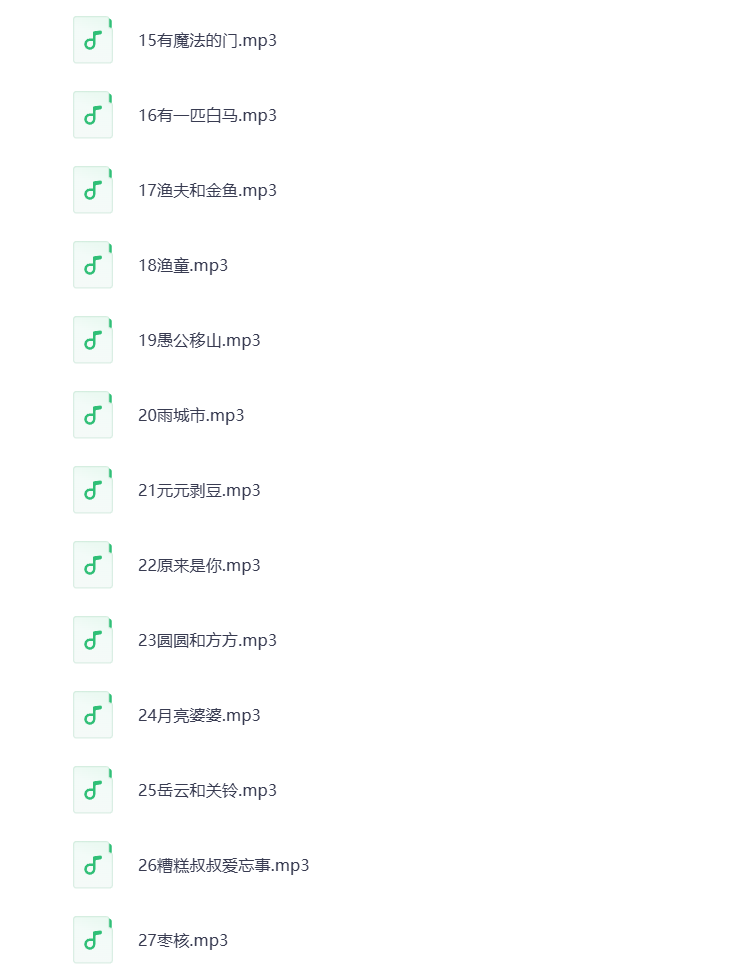This screenshot has height=977, width=743.
Task: Select the music icon beside 24月亮婆婆.mp3
Action: (92, 714)
